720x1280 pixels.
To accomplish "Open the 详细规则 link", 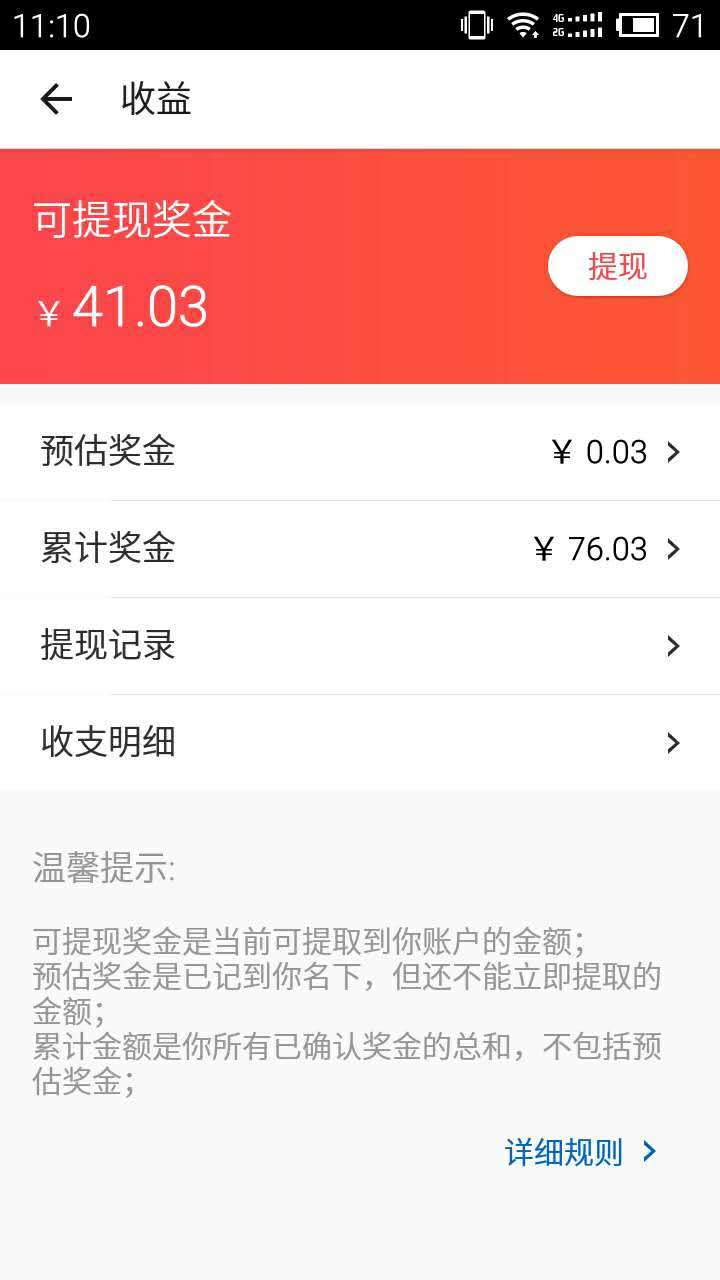I will pos(580,1152).
